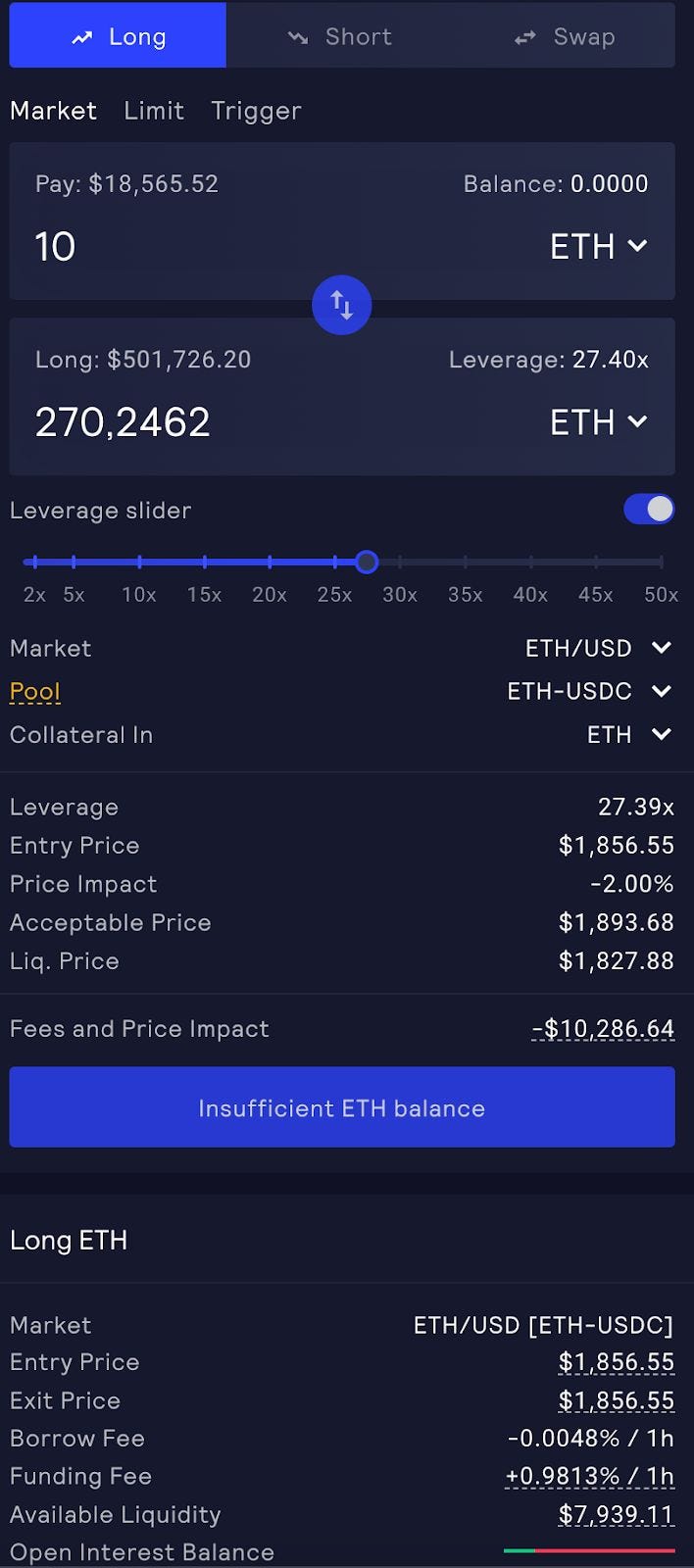Open the Market ETH/USD dropdown

(x=598, y=648)
